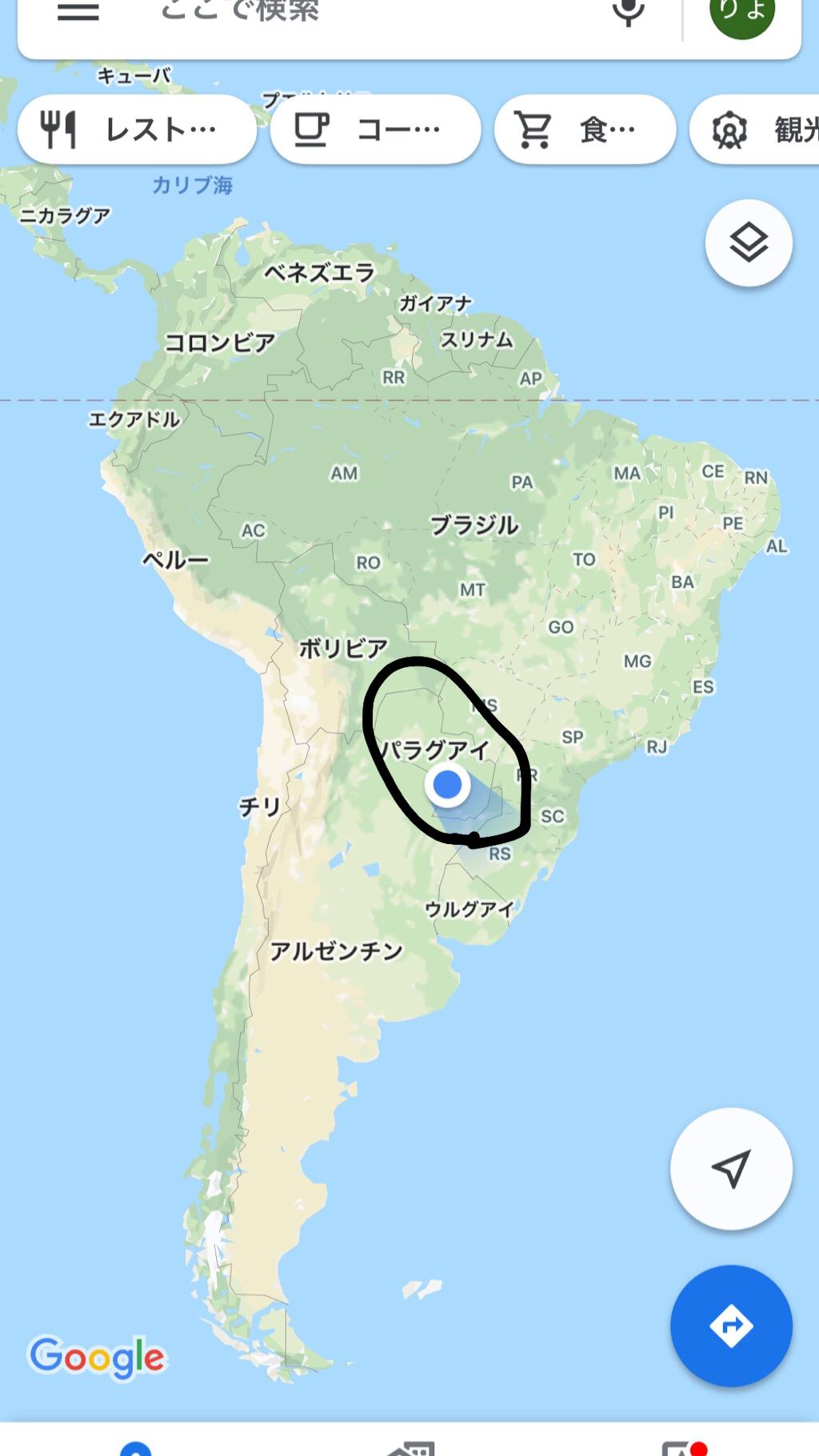Center map on my location
This screenshot has height=1456, width=819.
731,1169
